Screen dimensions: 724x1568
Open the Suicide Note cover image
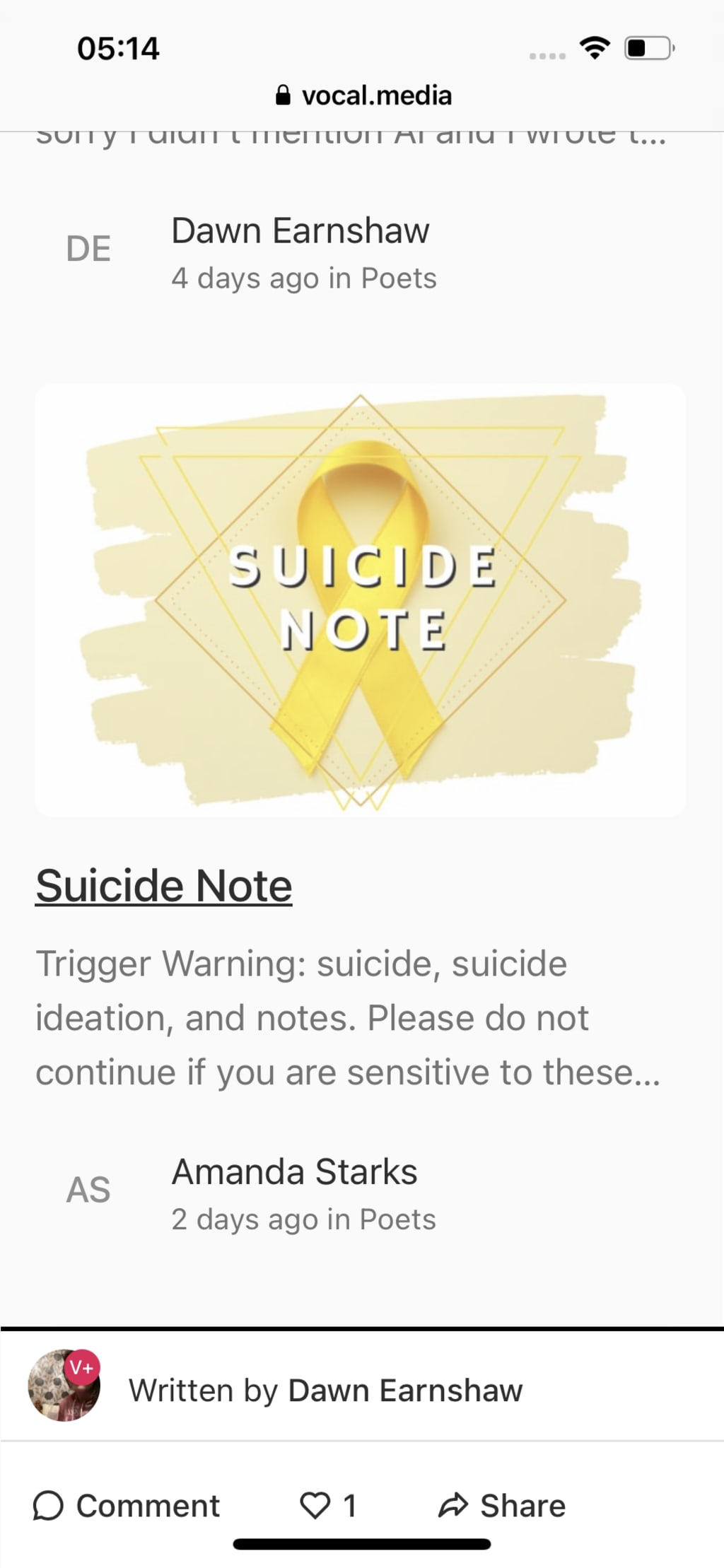click(x=360, y=600)
